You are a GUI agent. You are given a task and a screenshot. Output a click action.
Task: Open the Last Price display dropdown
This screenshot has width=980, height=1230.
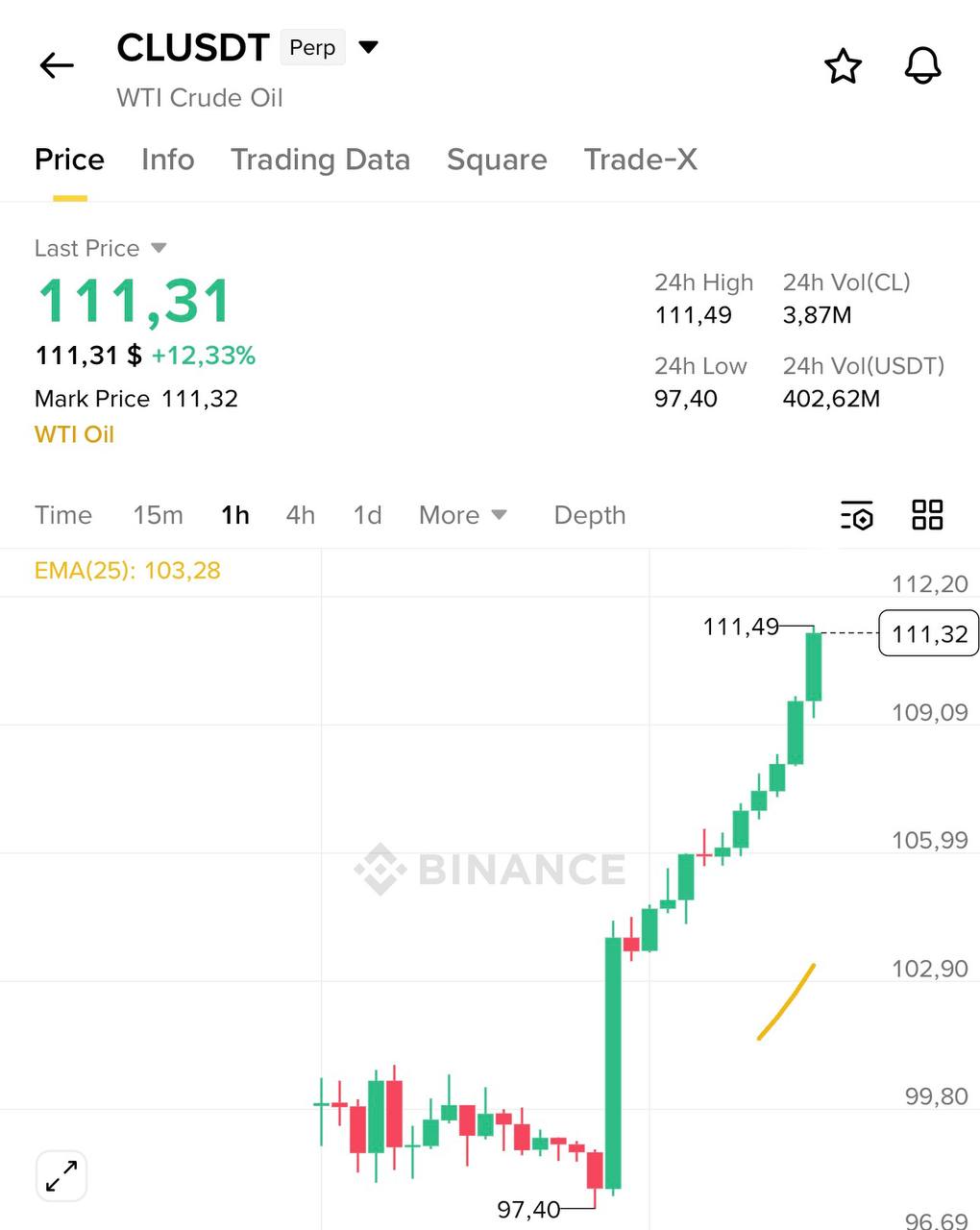[100, 248]
